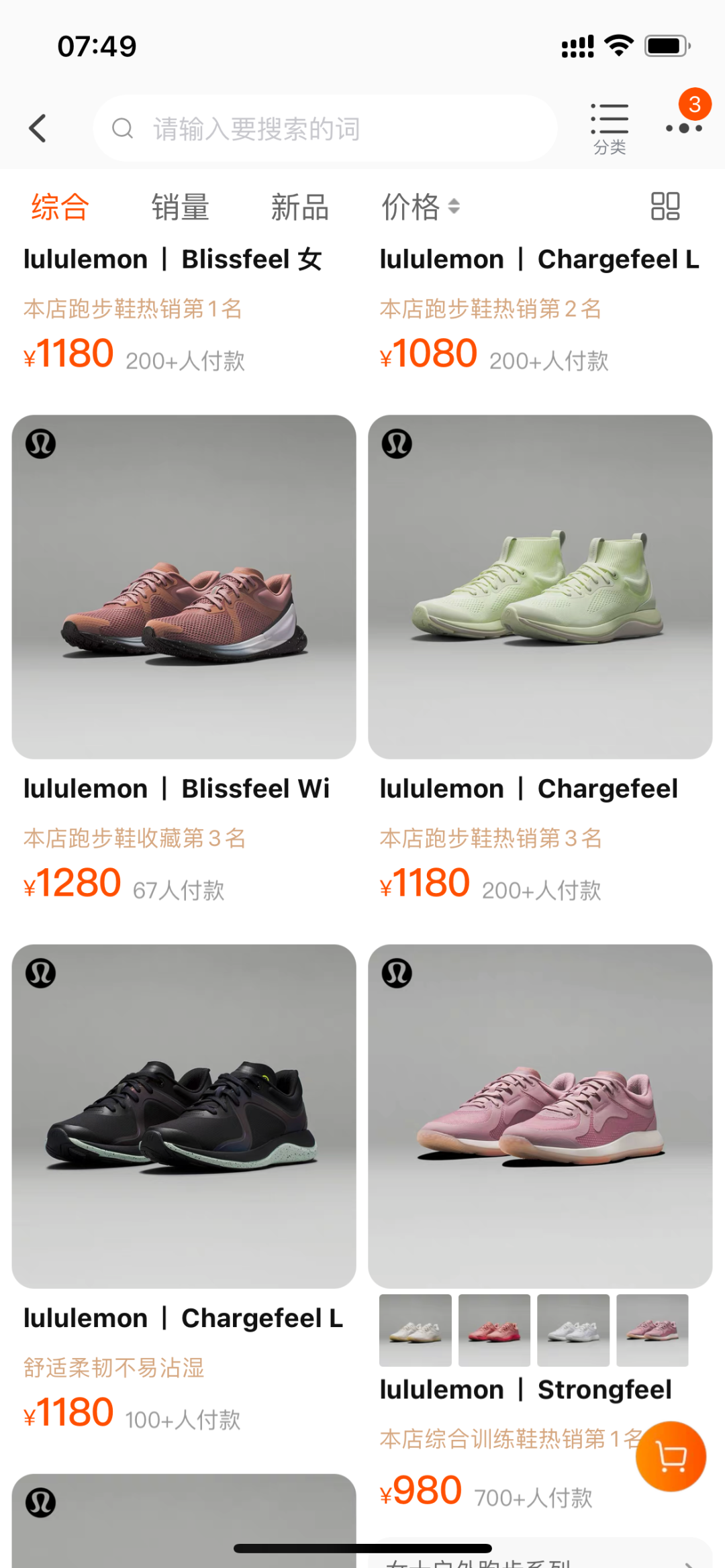
Task: Go back to the previous page
Action: click(38, 128)
